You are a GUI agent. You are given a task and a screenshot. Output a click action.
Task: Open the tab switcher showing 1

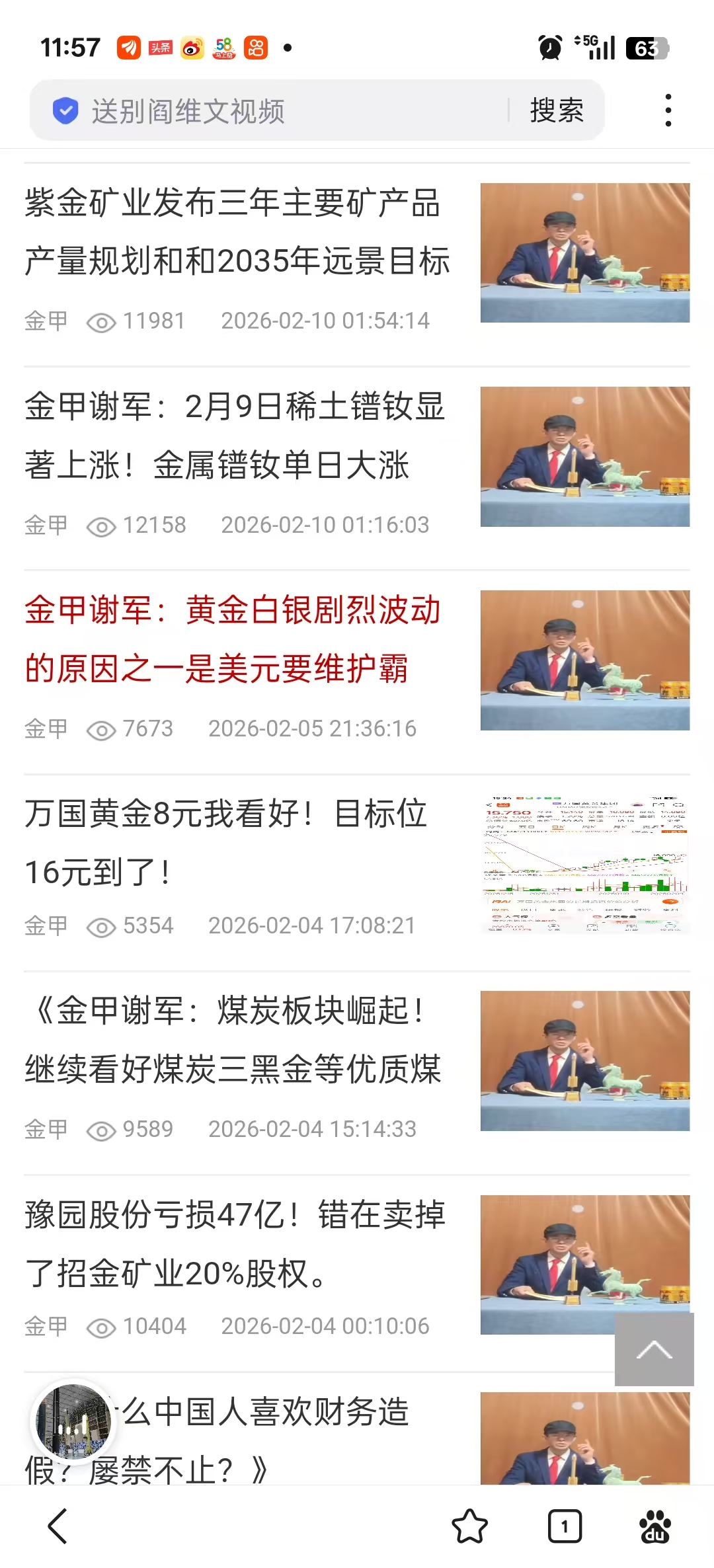pyautogui.click(x=565, y=1526)
